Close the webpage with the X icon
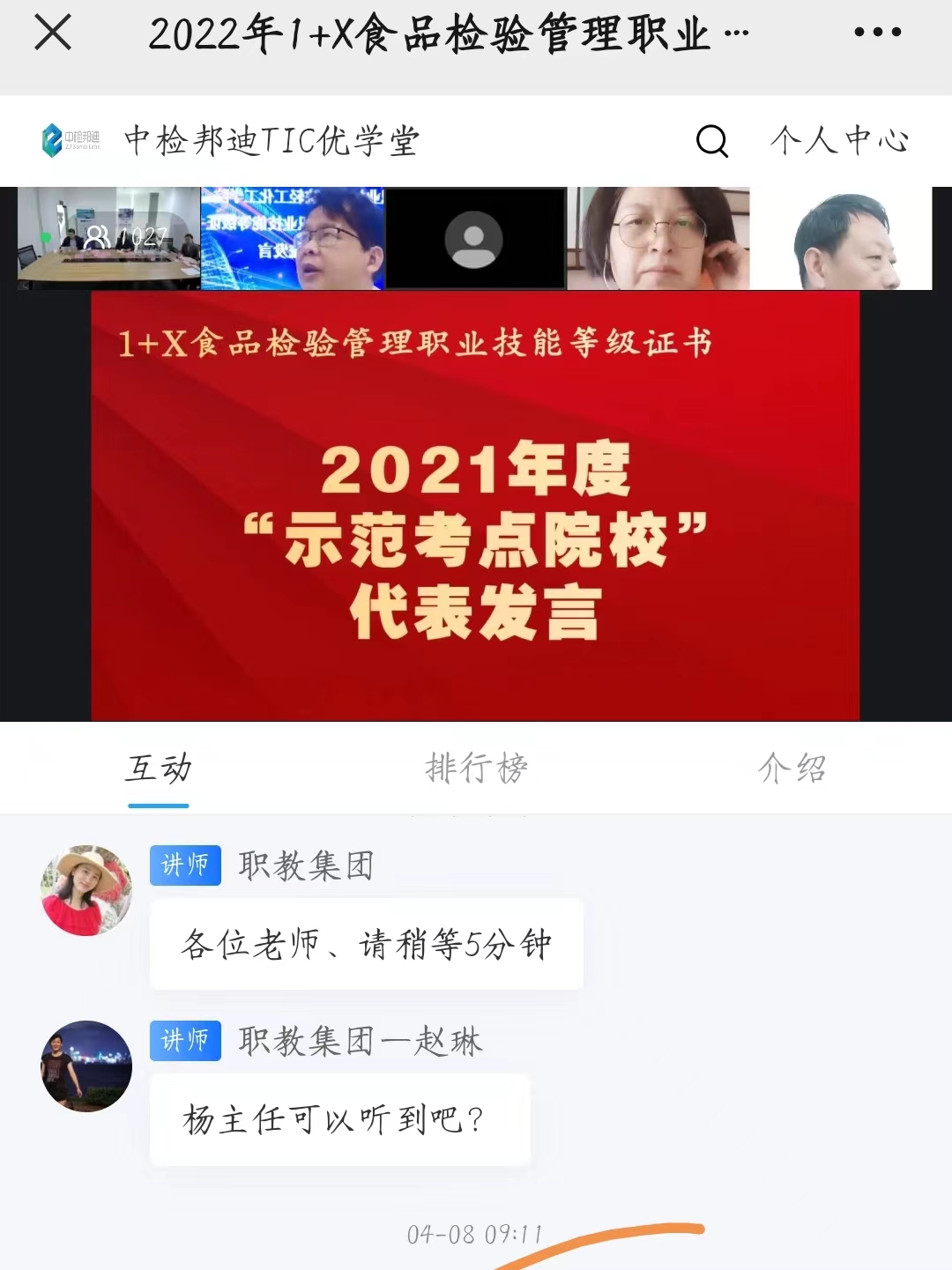 click(x=53, y=33)
